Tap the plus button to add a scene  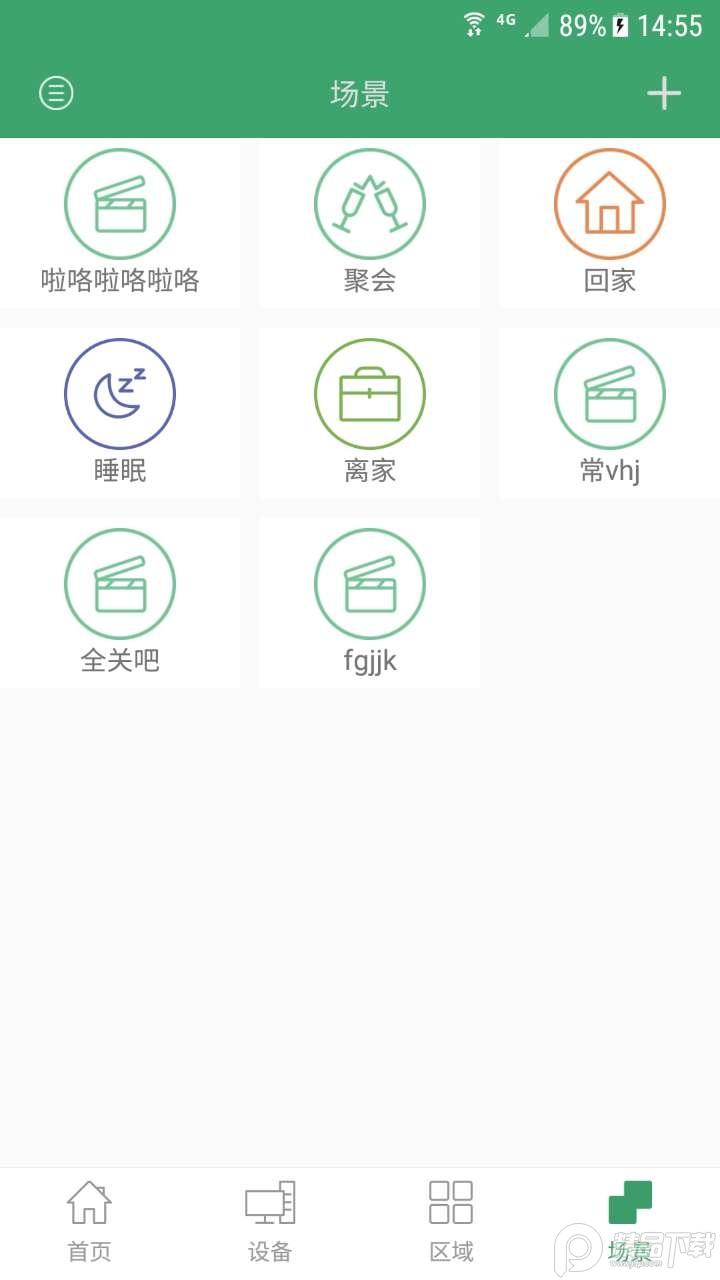point(663,92)
